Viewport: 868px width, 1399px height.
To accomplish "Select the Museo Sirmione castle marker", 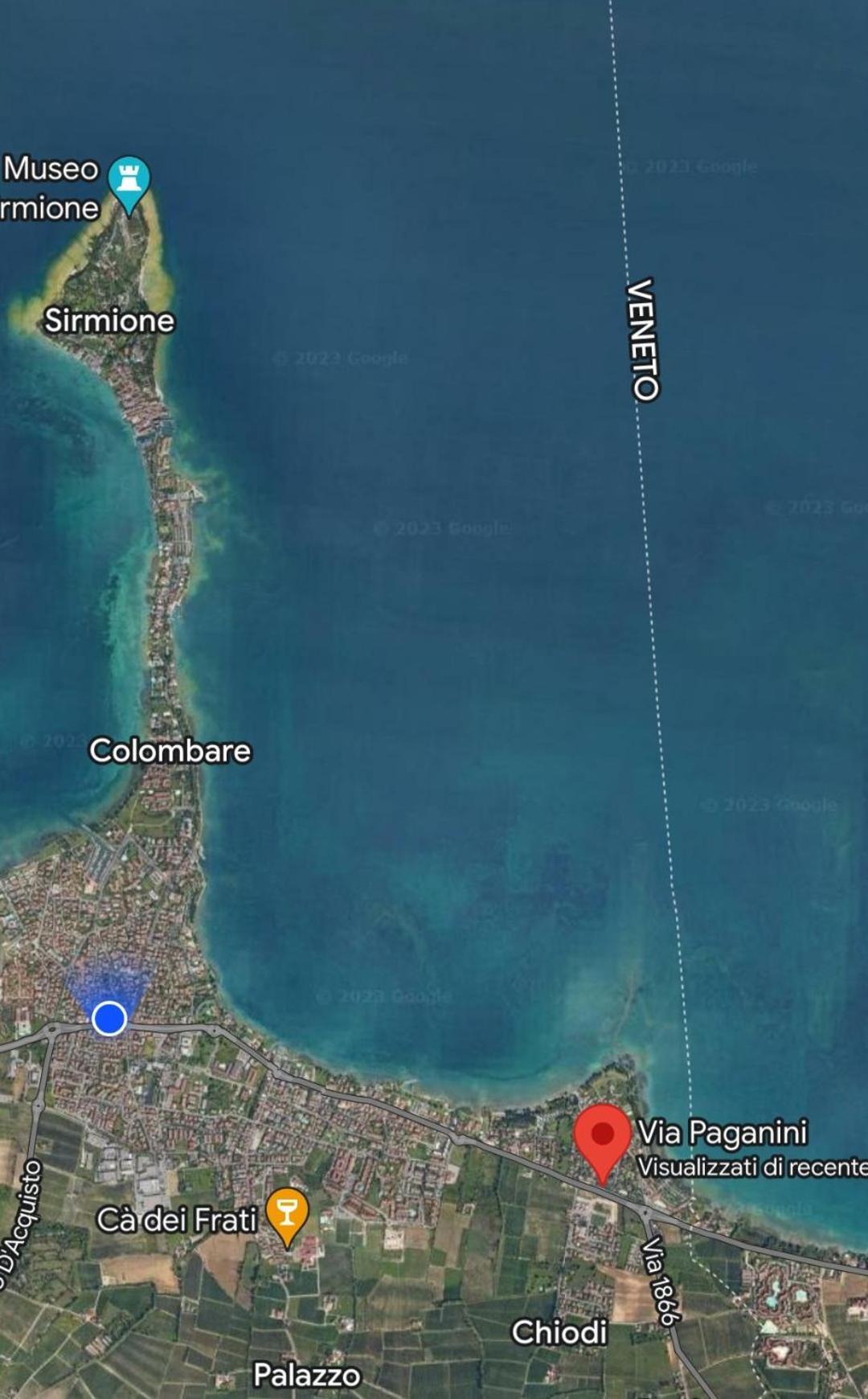I will [129, 180].
